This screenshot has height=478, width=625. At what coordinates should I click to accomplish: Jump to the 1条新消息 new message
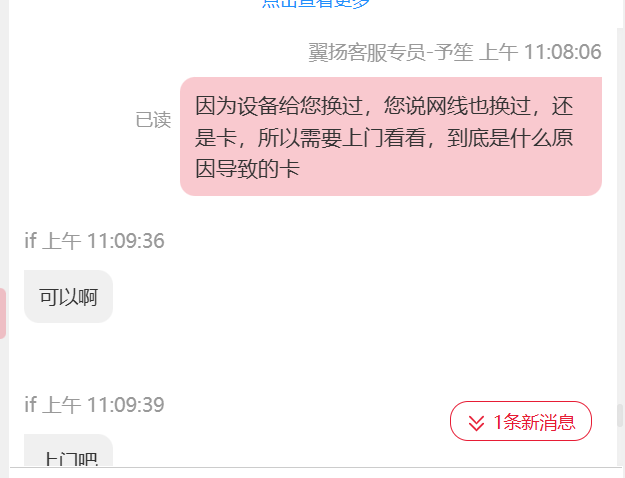pos(520,421)
